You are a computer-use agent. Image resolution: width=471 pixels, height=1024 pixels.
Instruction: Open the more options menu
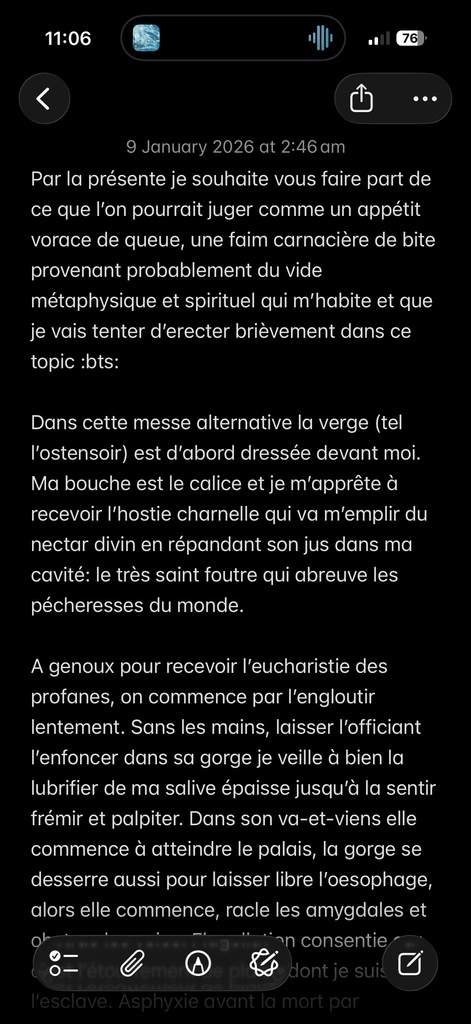[425, 99]
